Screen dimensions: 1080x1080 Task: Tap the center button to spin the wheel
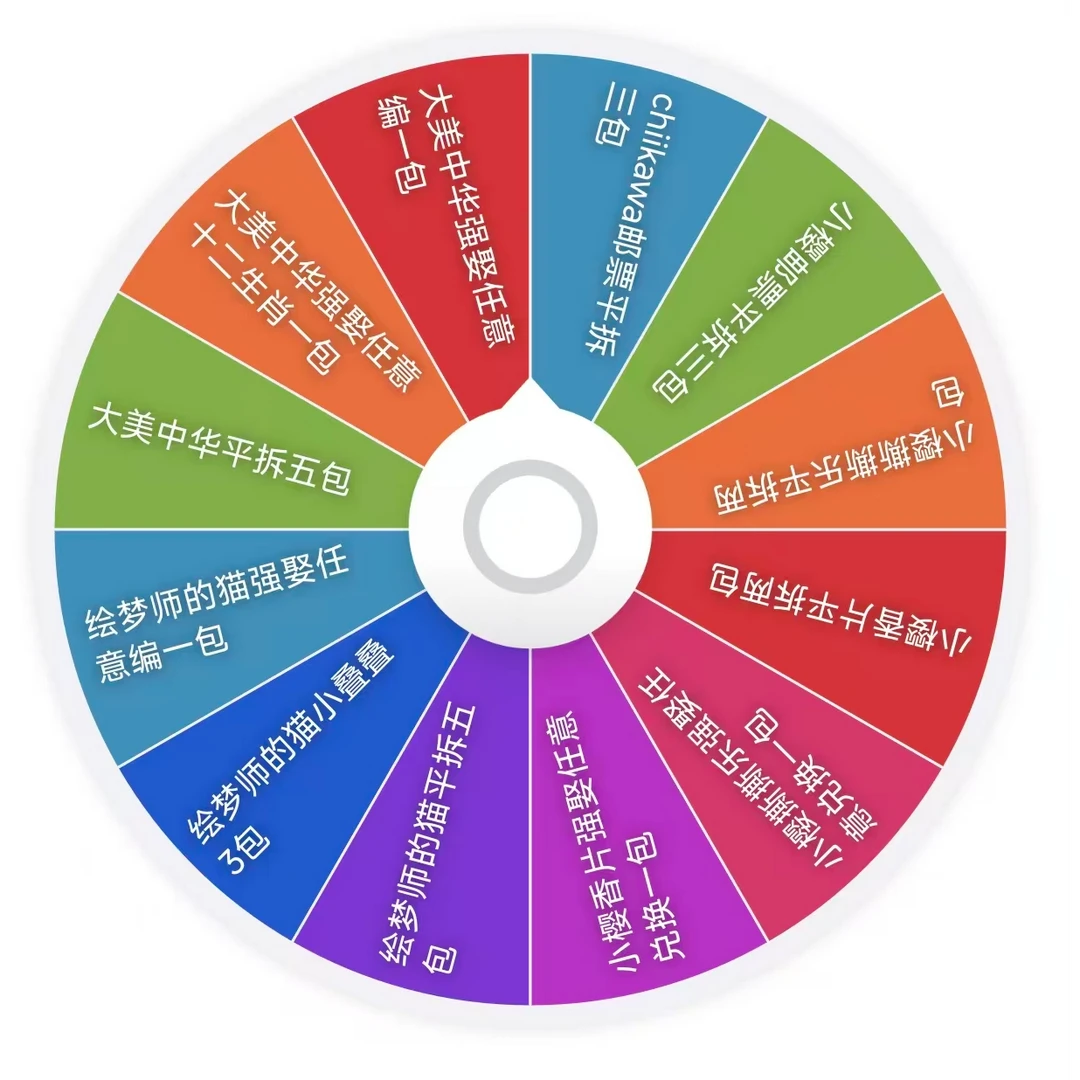[530, 527]
